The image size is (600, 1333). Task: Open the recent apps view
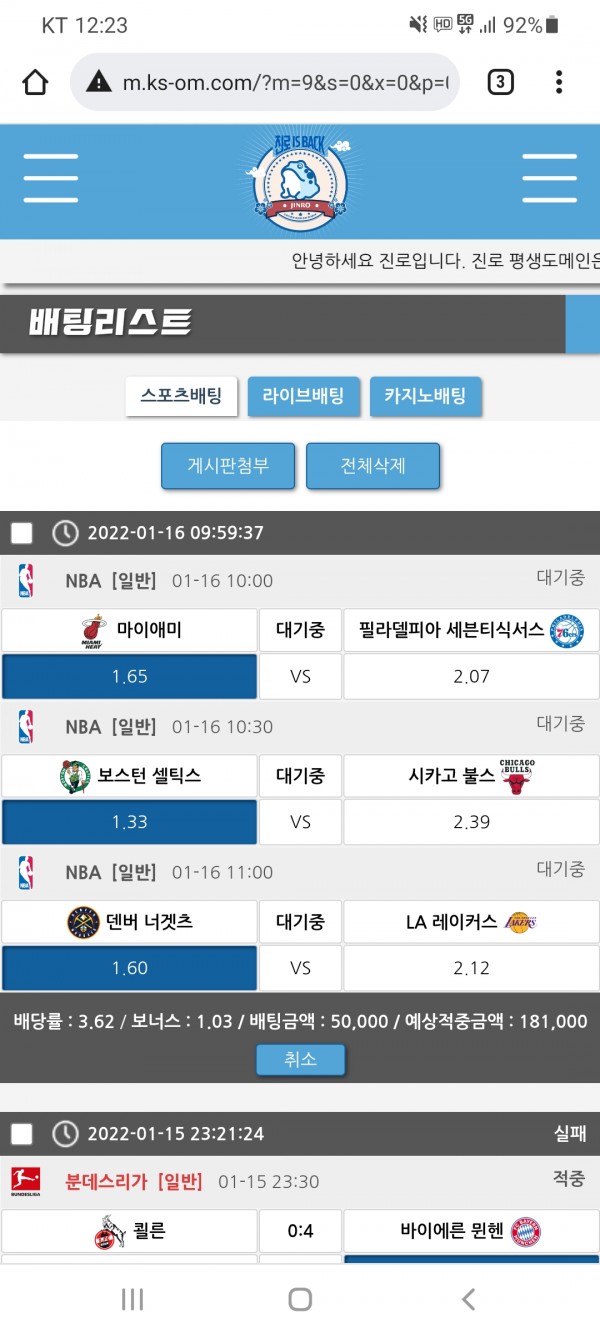coord(132,1299)
